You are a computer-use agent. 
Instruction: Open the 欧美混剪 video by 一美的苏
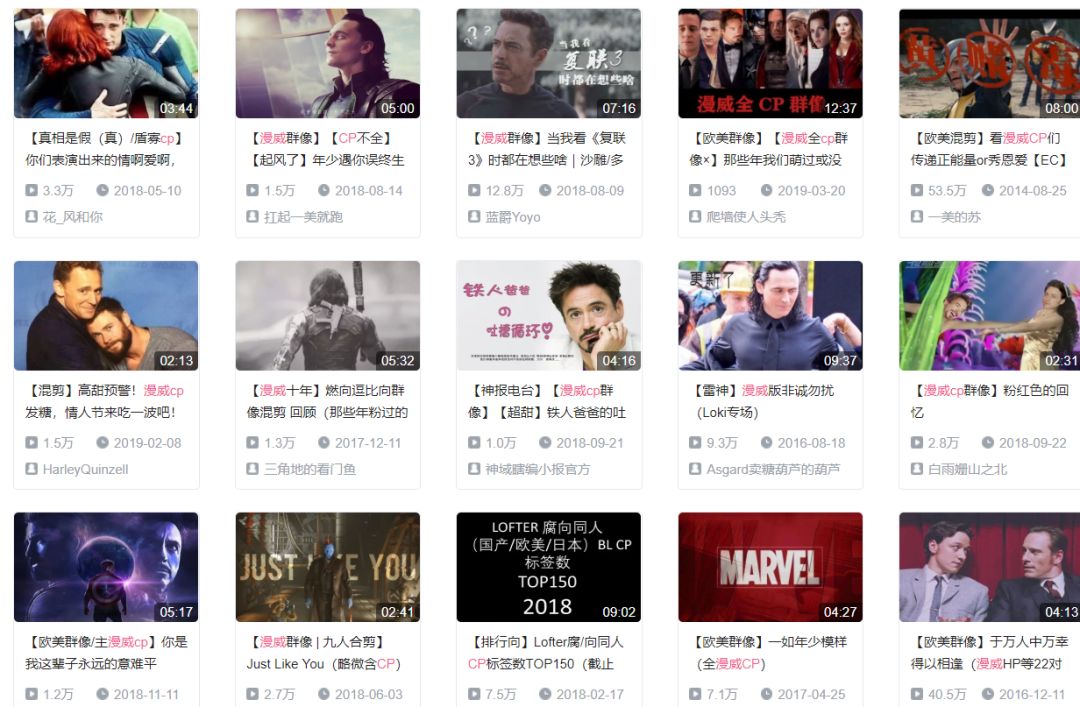tap(989, 64)
